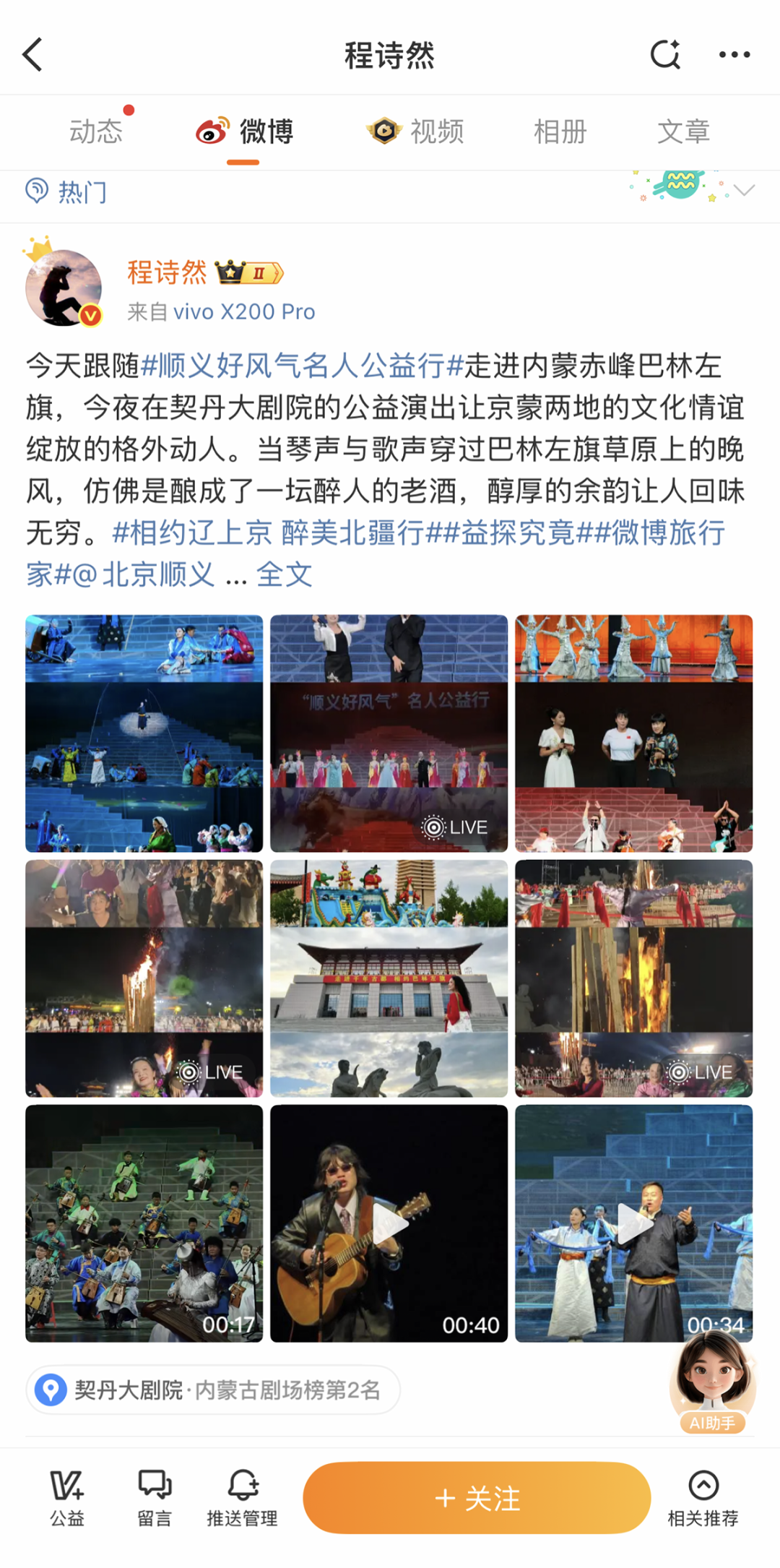Switch to the 视频 tab

pyautogui.click(x=415, y=132)
